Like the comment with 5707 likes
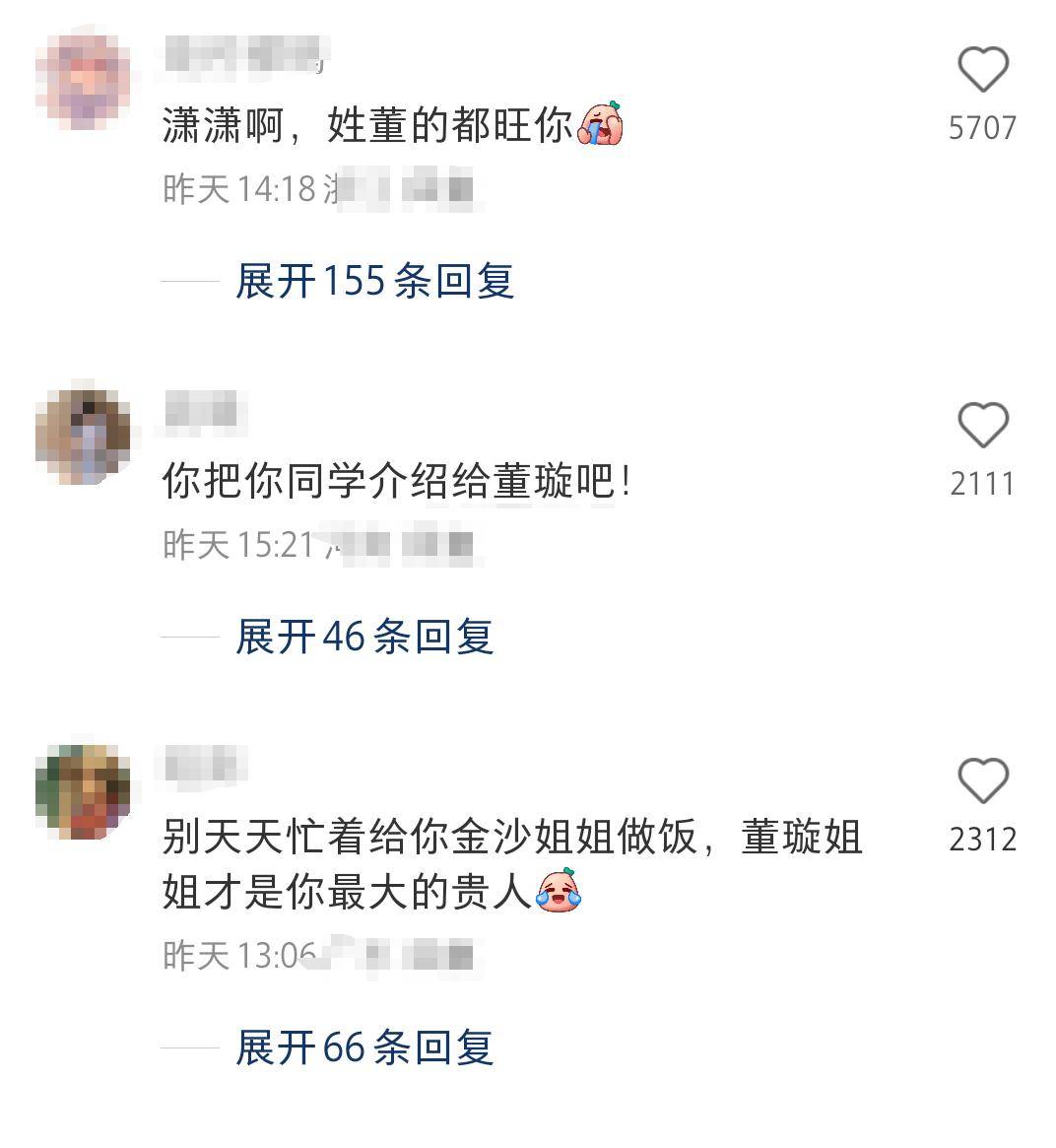Image resolution: width=1056 pixels, height=1148 pixels. pos(982,71)
